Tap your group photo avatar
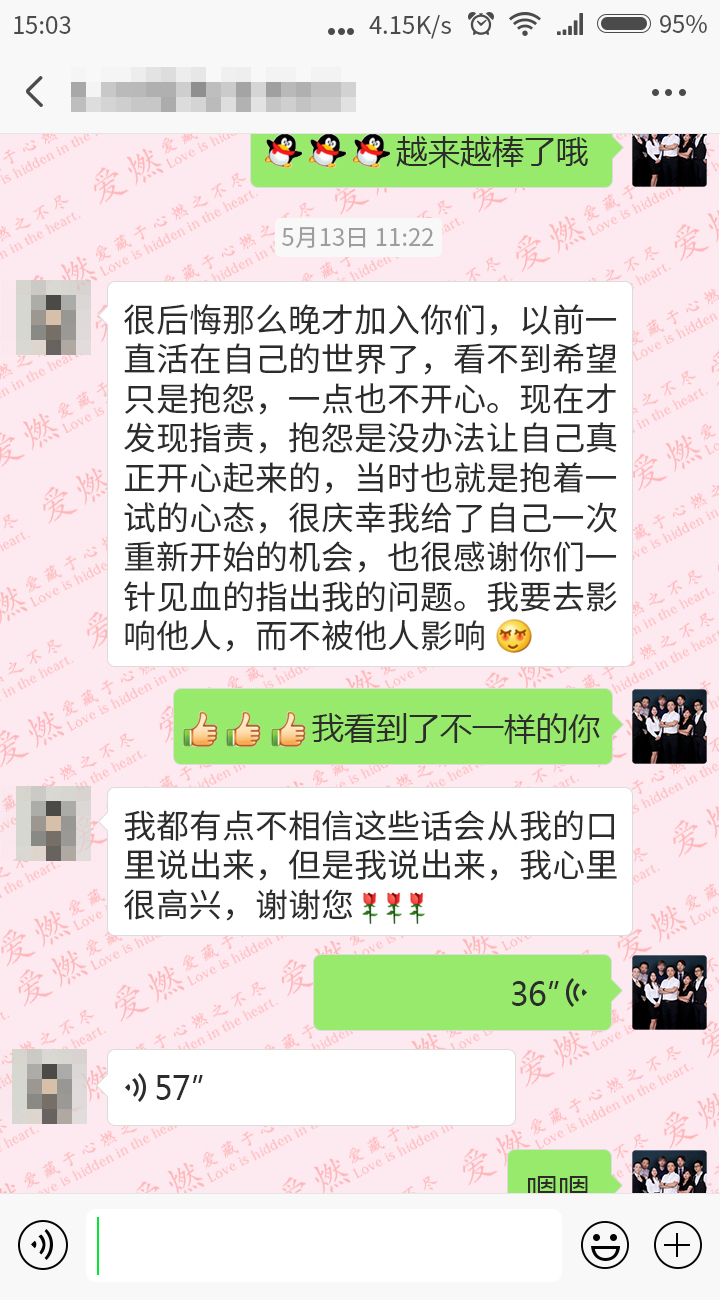 [669, 727]
